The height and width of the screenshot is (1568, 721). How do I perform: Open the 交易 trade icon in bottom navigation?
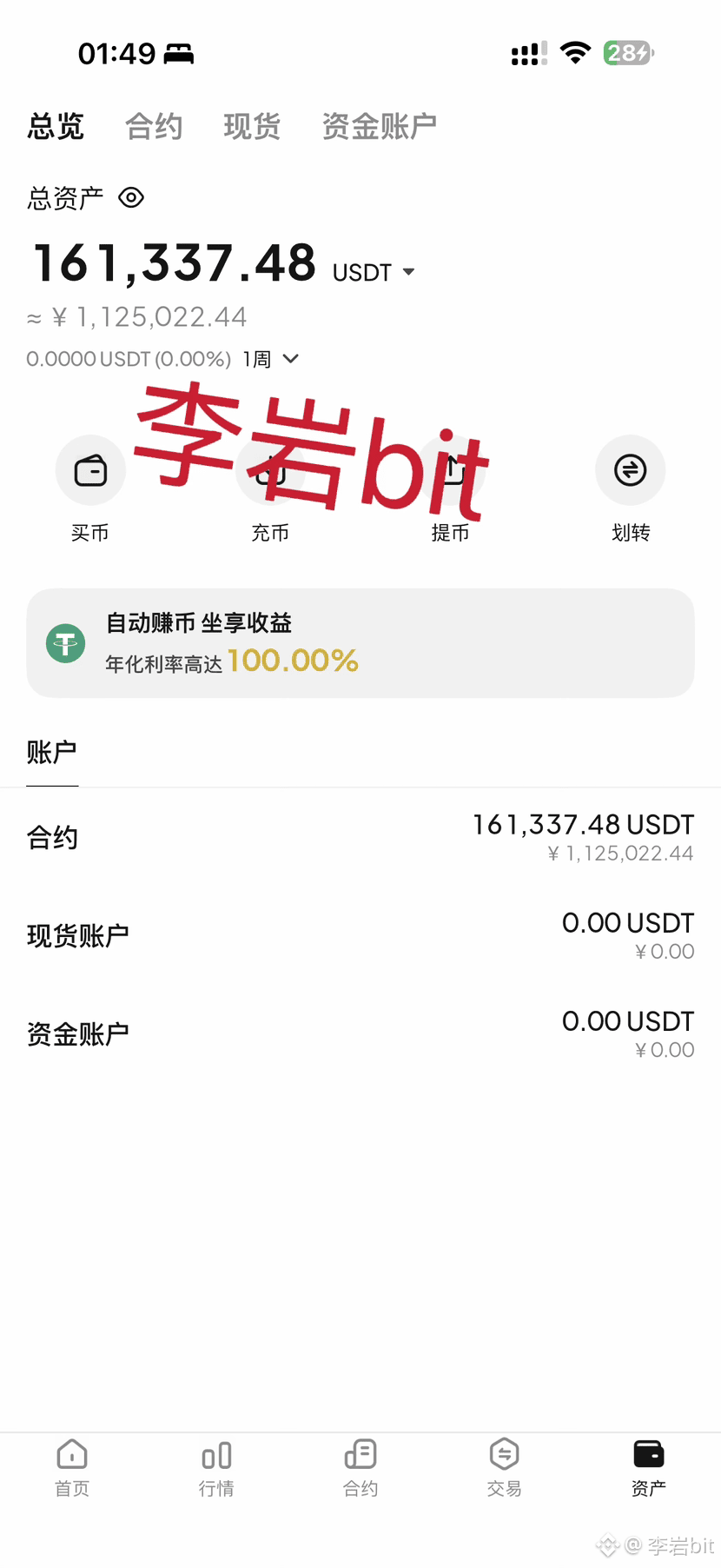(505, 1454)
